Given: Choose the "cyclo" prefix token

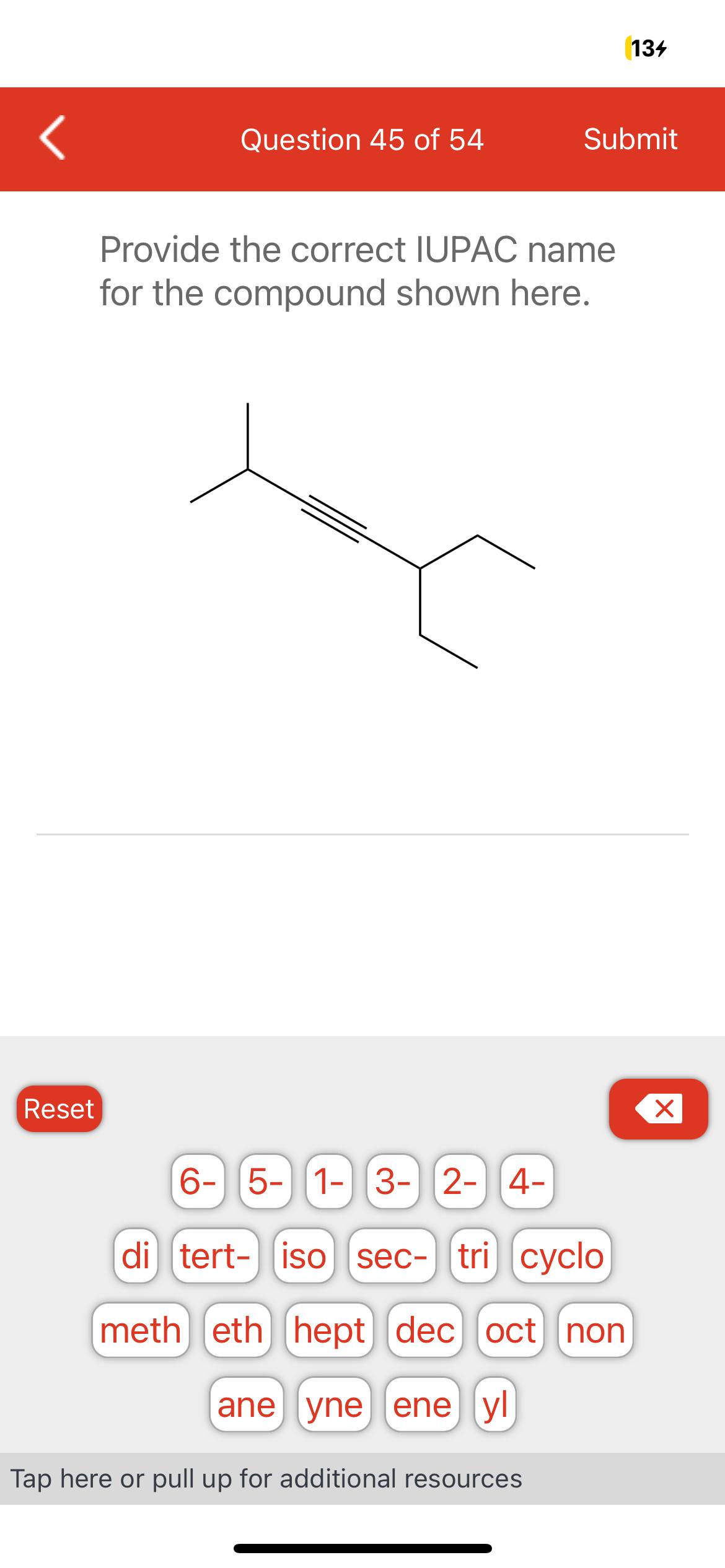Looking at the screenshot, I should point(560,1257).
